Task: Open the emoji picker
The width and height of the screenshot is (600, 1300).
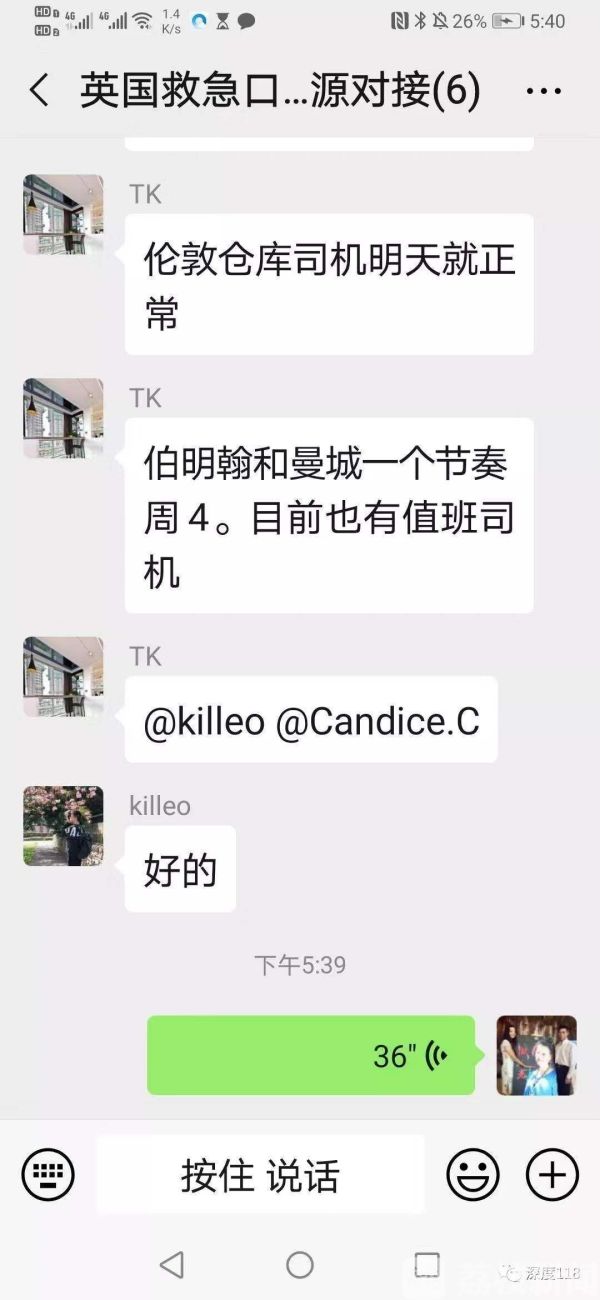Action: [x=472, y=1174]
